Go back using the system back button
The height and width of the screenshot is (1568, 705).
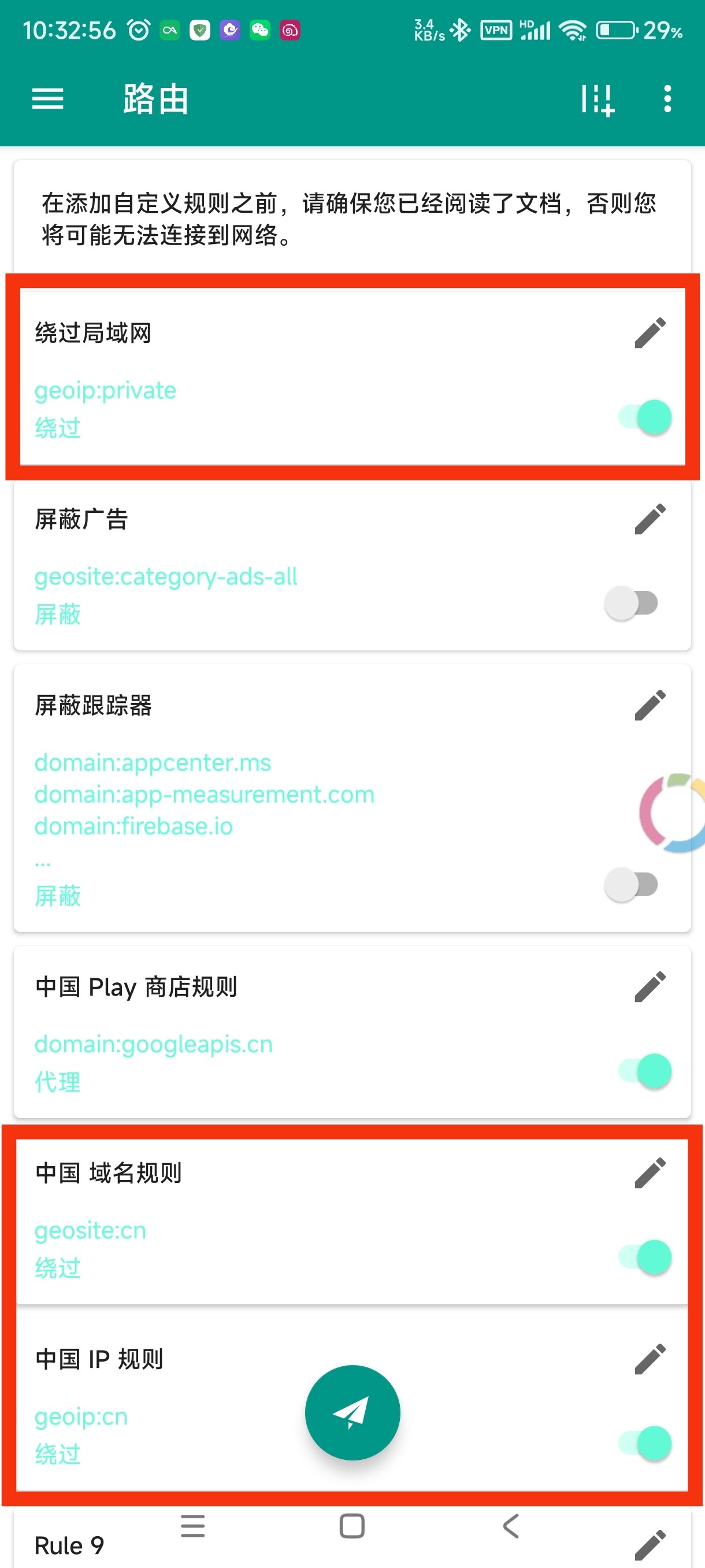(x=511, y=1526)
